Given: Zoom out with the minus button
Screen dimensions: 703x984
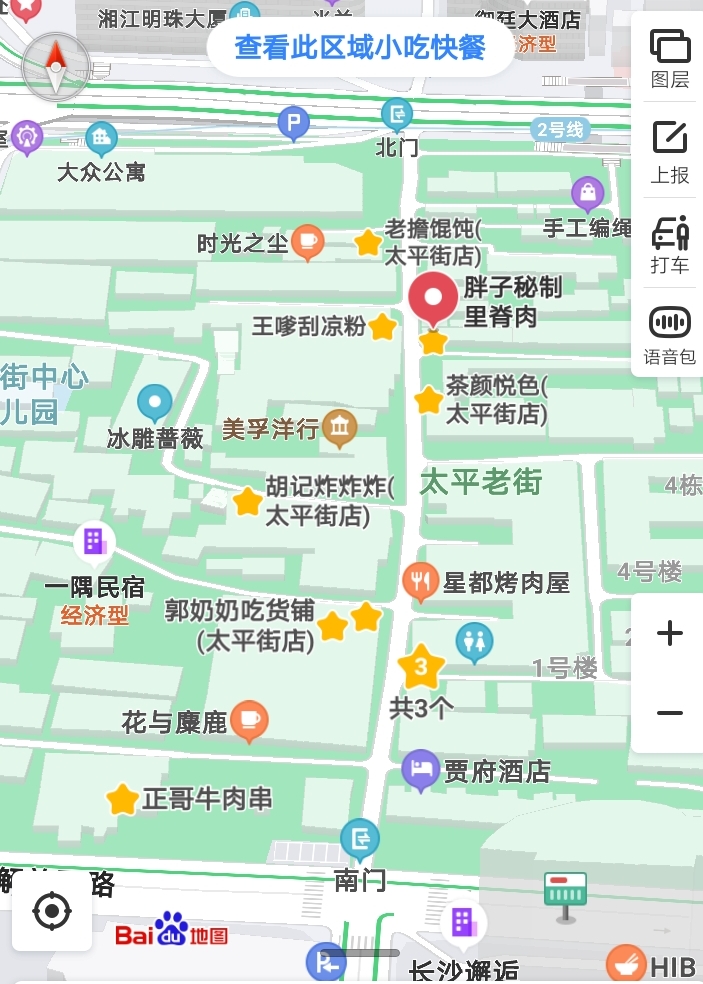Looking at the screenshot, I should [669, 713].
